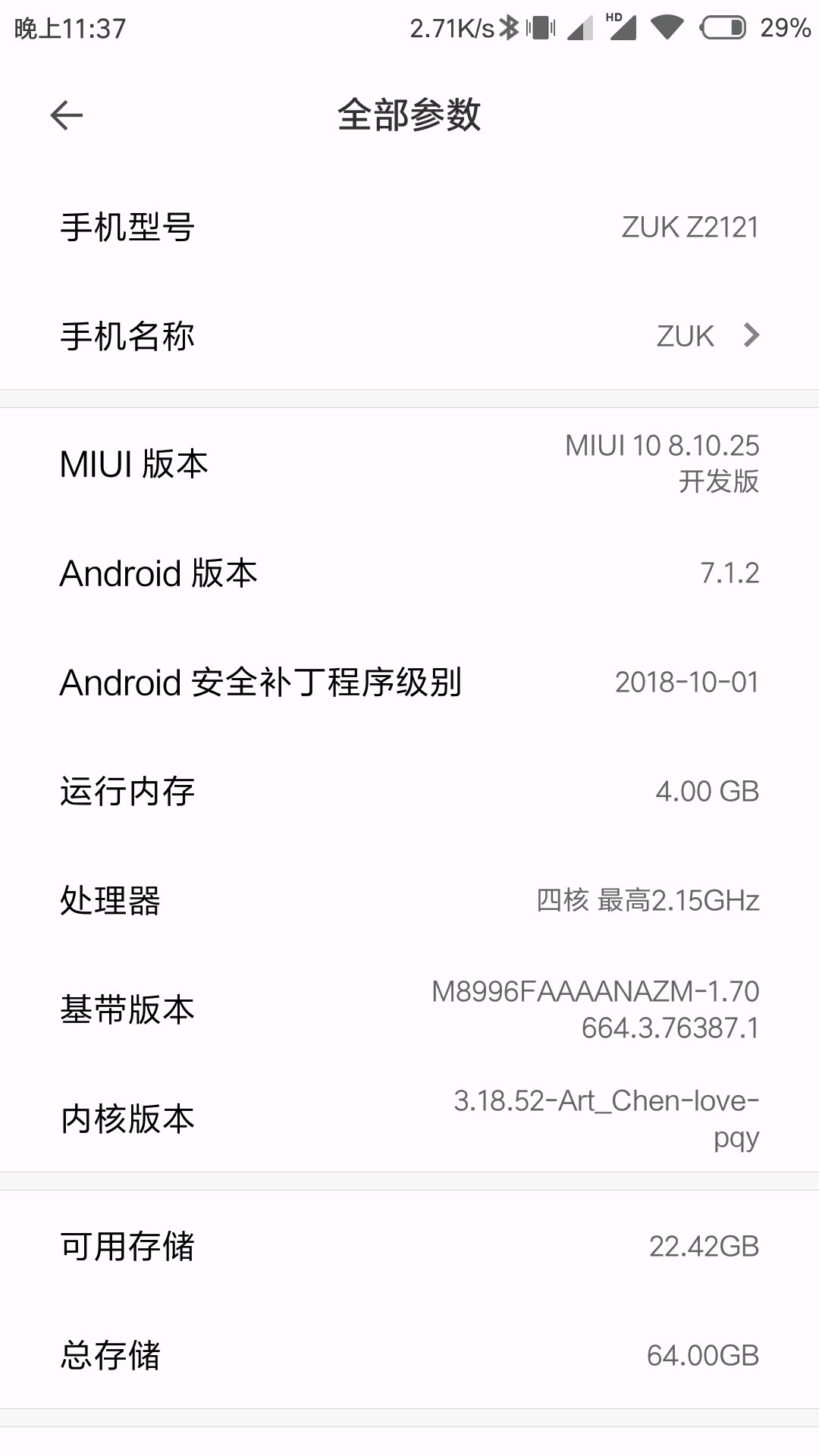The width and height of the screenshot is (819, 1456).
Task: Tap the 内核版本 row
Action: click(x=409, y=1119)
